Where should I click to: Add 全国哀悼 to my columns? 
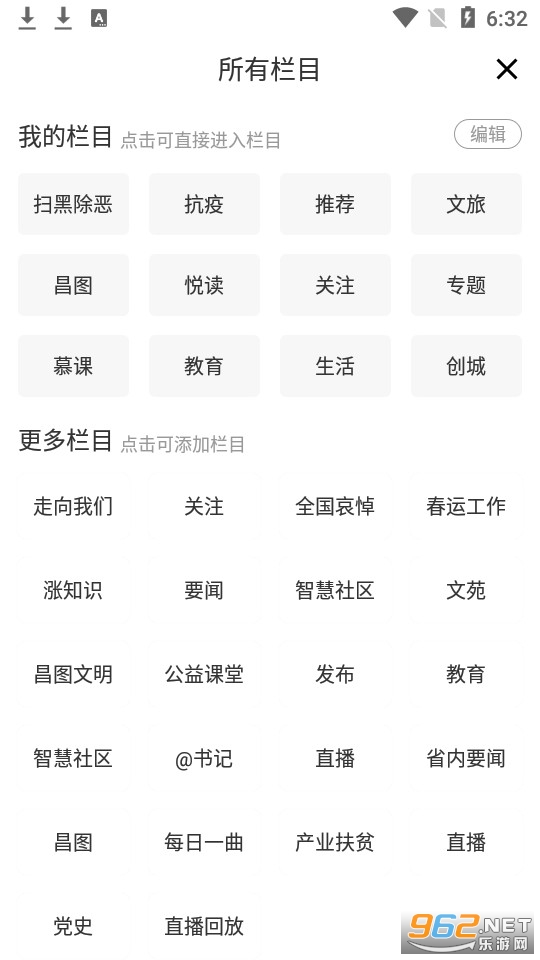coord(335,506)
